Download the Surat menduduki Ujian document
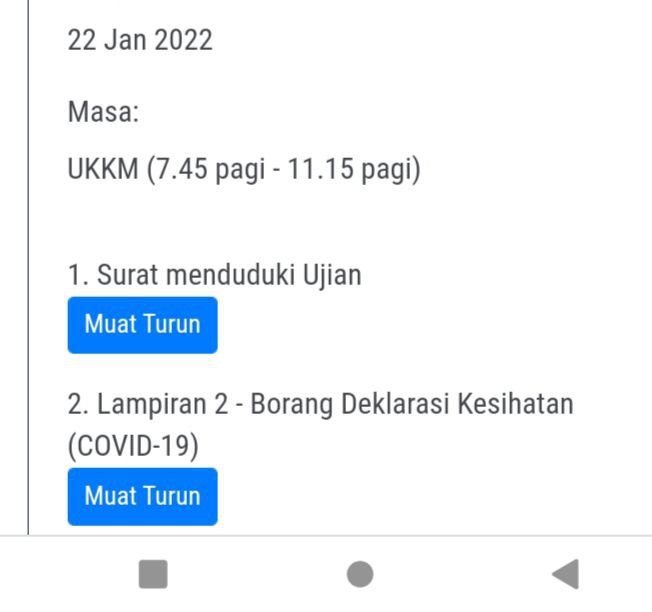Screen dimensions: 652x612 142,325
